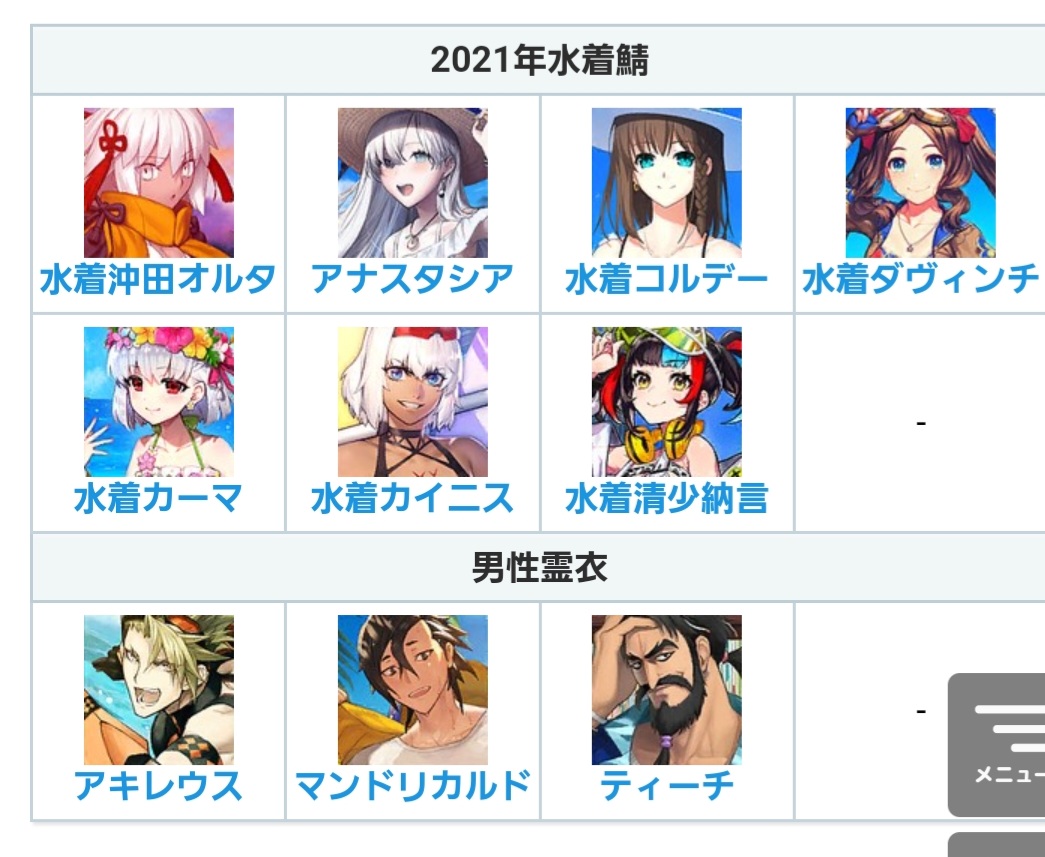
Task: Open アキレウス costume link
Action: [158, 786]
